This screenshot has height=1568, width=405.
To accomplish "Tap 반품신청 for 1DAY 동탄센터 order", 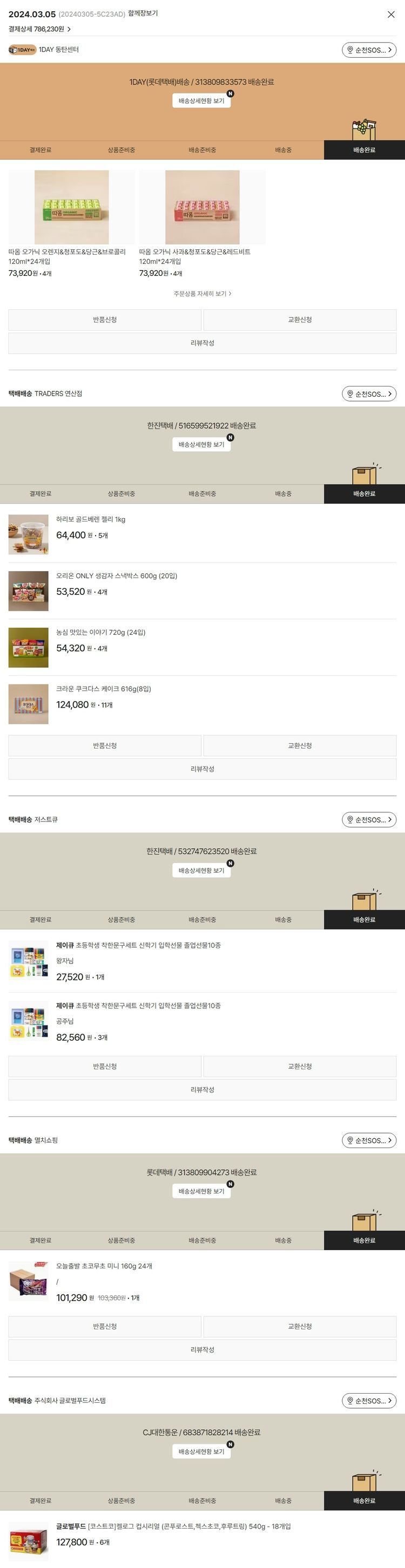I will click(105, 320).
